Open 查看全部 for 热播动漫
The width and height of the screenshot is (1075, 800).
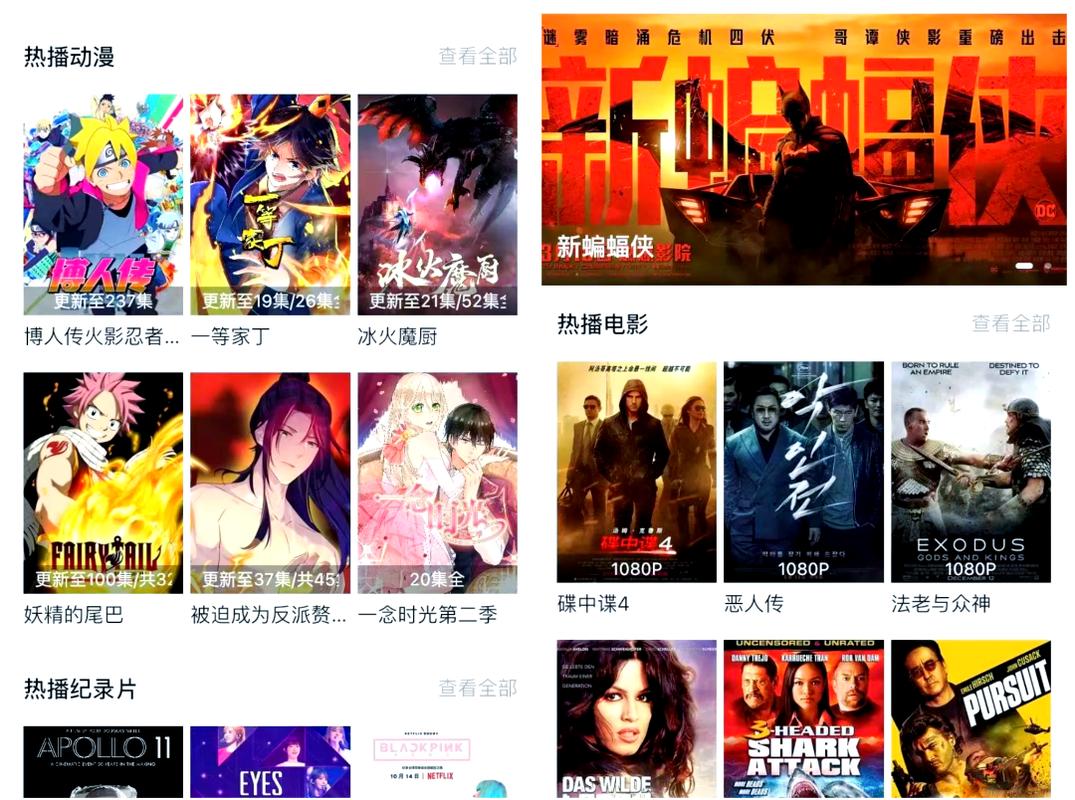[477, 57]
